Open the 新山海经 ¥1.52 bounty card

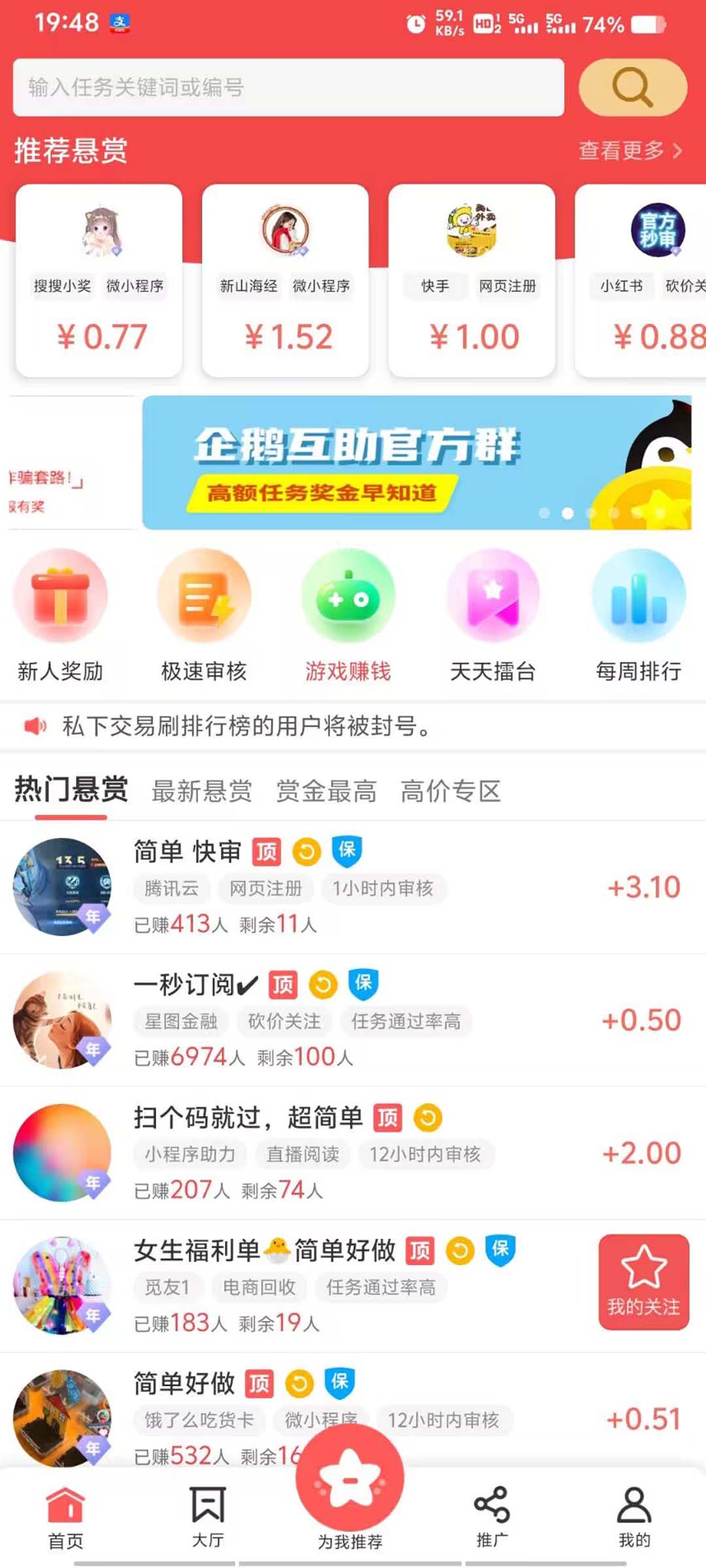click(285, 281)
